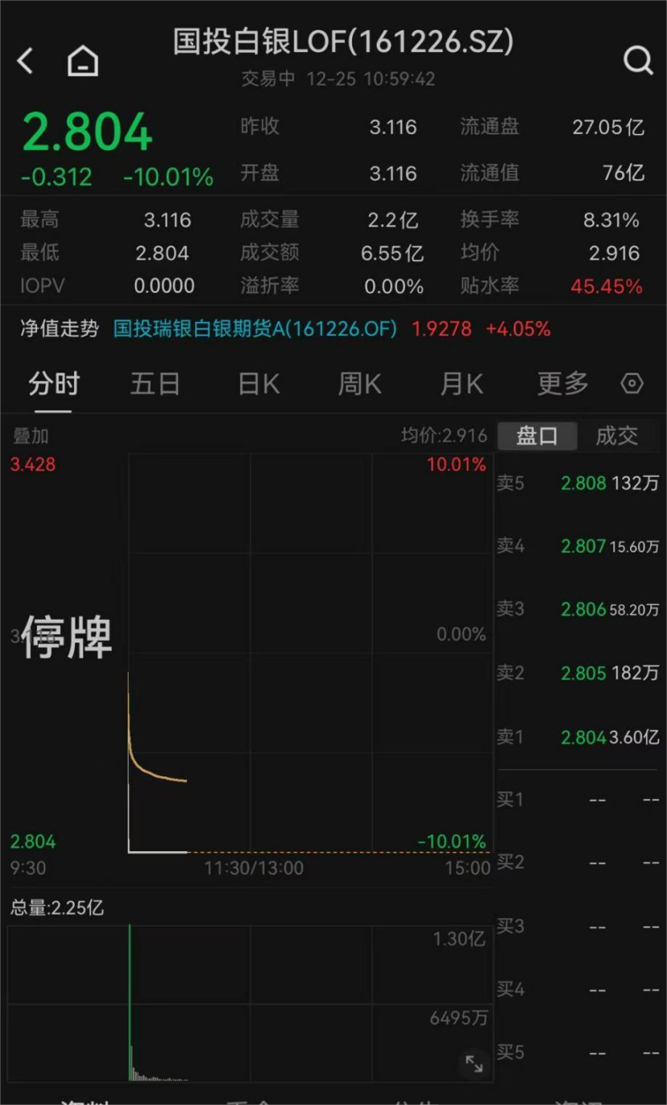667x1105 pixels.
Task: Open the search magnifier
Action: tap(638, 61)
